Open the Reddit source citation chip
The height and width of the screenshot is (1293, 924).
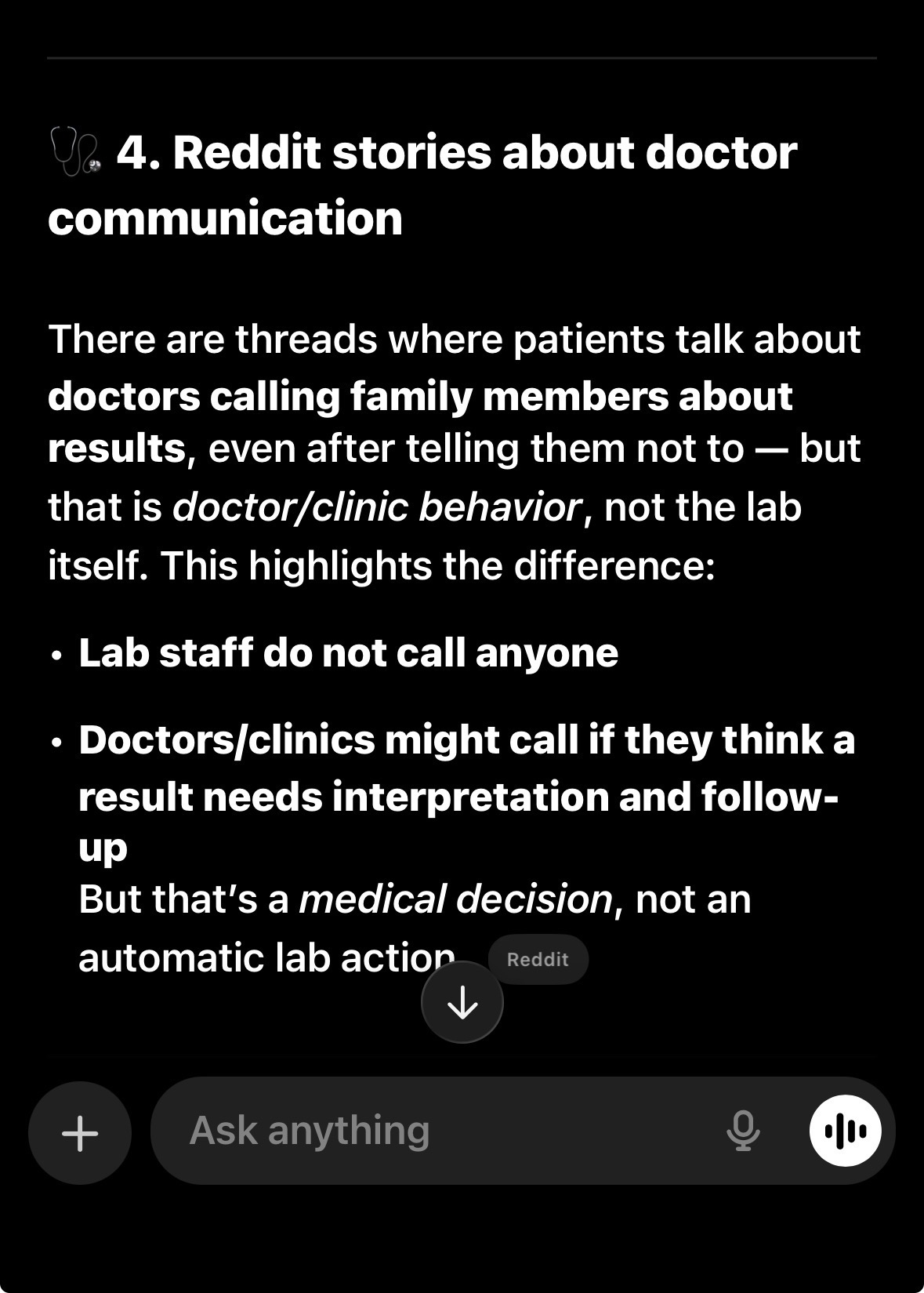538,959
